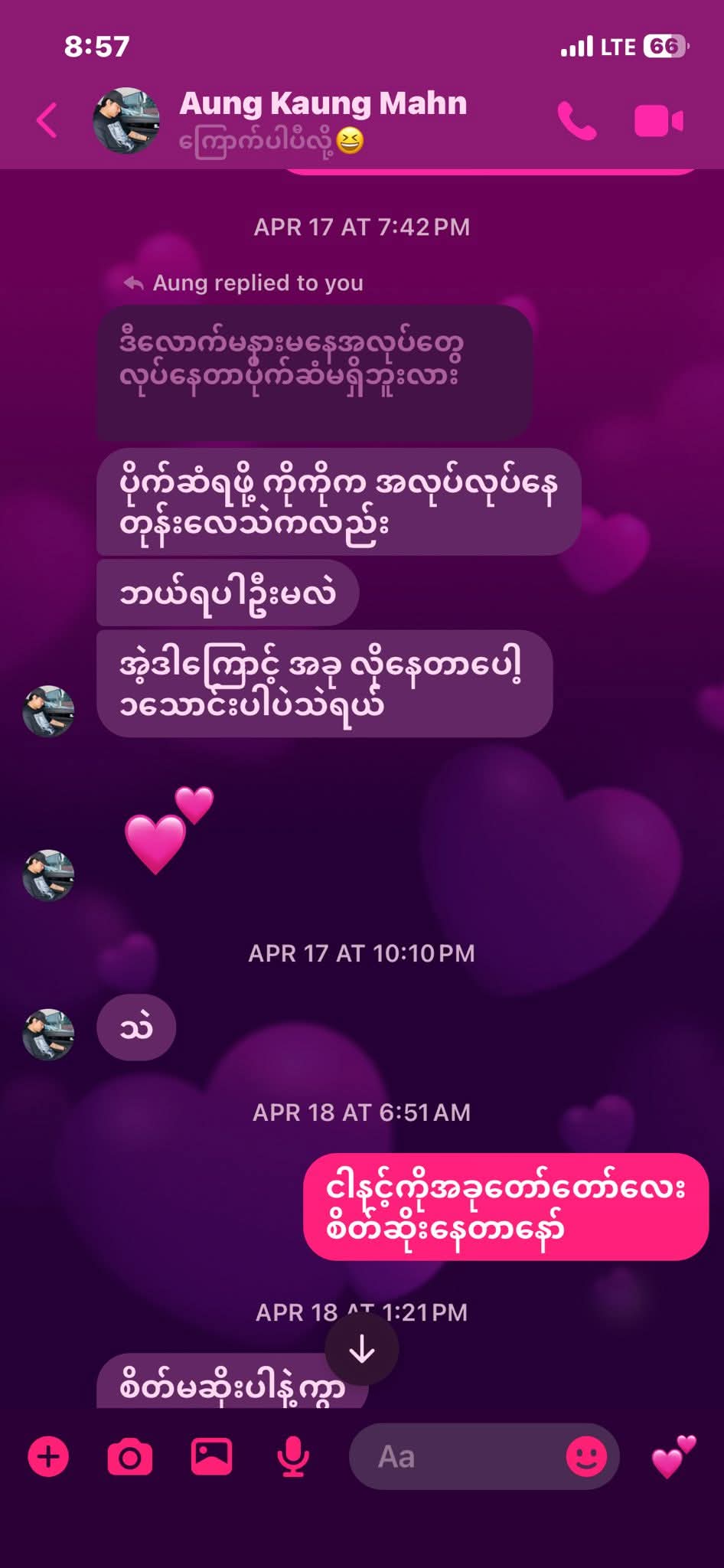Send the pink hearts quick reaction
The image size is (724, 1568).
coord(673,1456)
